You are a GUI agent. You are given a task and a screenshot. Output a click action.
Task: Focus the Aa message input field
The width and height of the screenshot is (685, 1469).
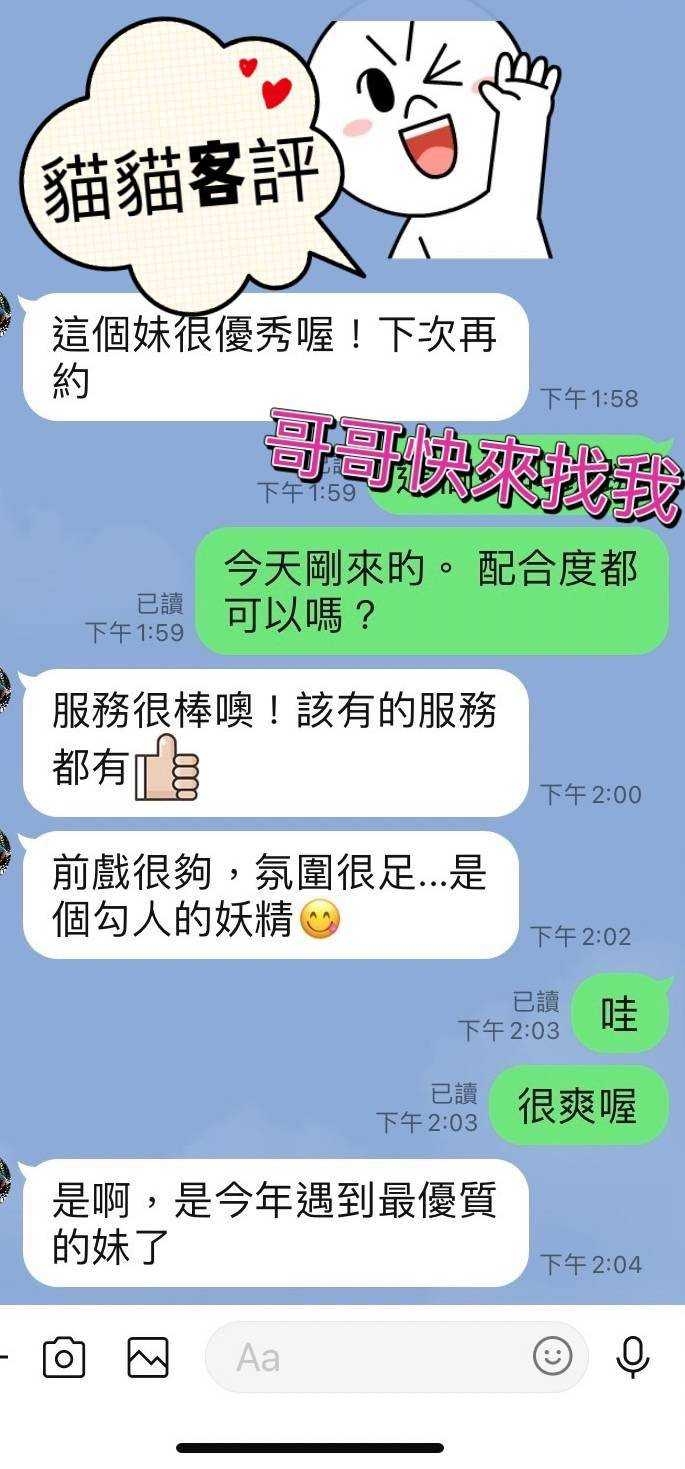pos(370,1358)
